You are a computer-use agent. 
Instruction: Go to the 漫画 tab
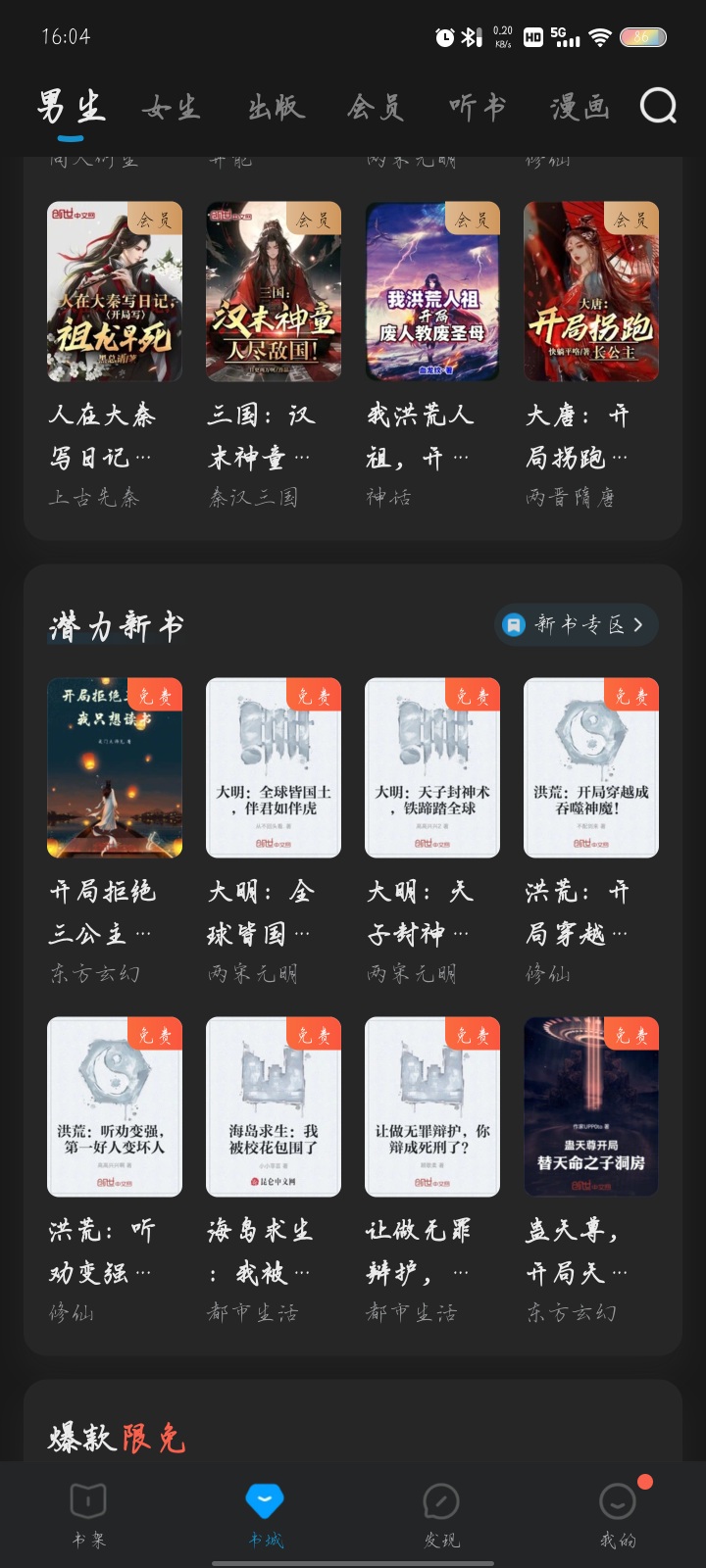pyautogui.click(x=580, y=107)
